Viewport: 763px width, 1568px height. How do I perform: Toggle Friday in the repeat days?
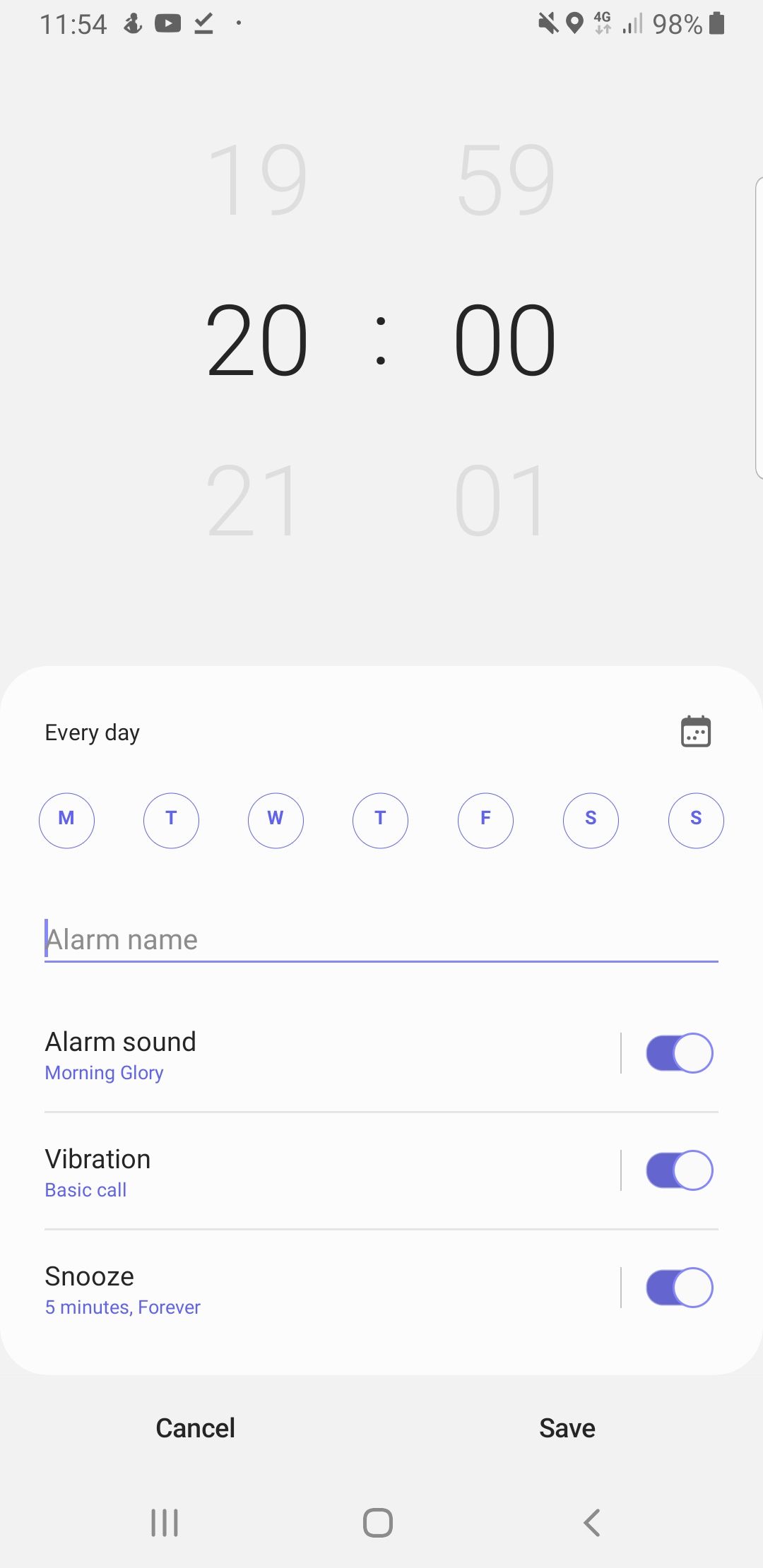[485, 819]
